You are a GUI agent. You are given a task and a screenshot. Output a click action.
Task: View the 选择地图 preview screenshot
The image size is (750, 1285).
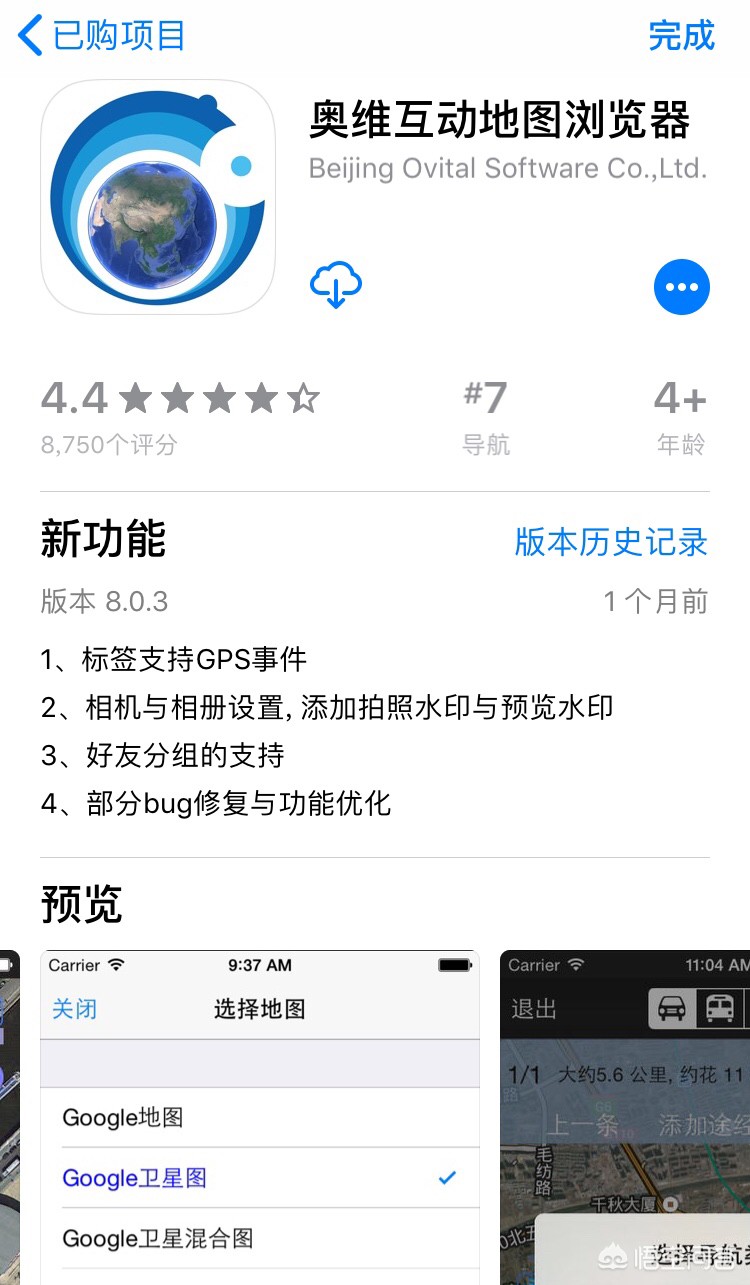tap(260, 1115)
